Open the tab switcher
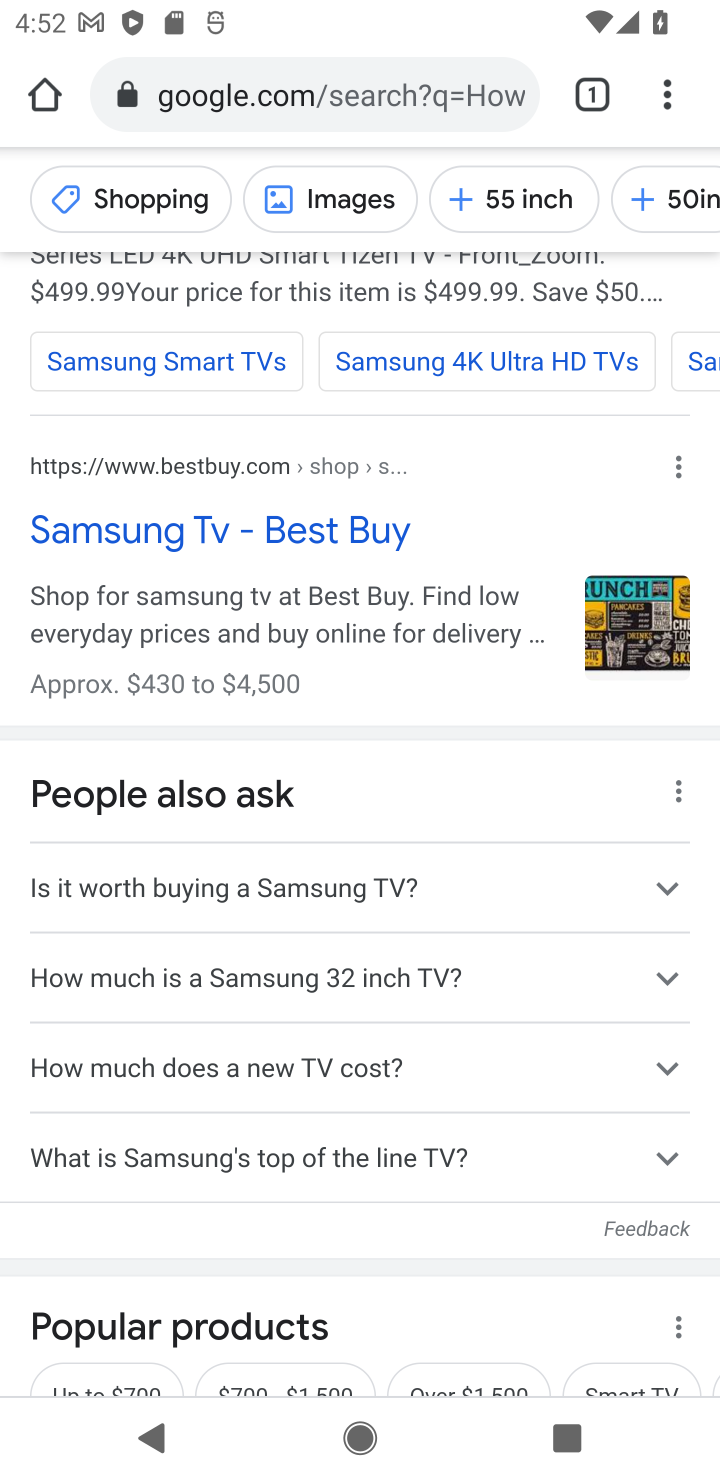 click(x=592, y=95)
